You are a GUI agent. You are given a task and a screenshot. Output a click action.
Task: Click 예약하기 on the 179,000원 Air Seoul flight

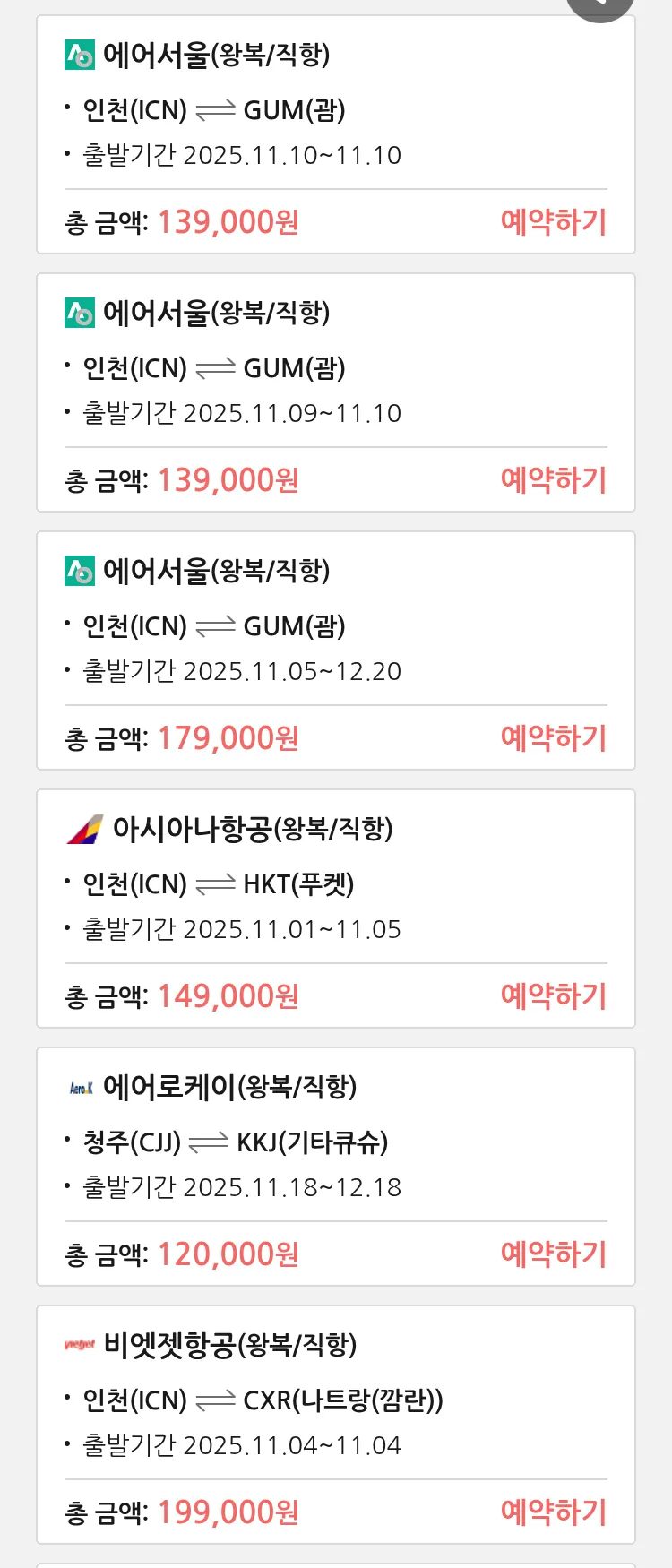pos(554,738)
